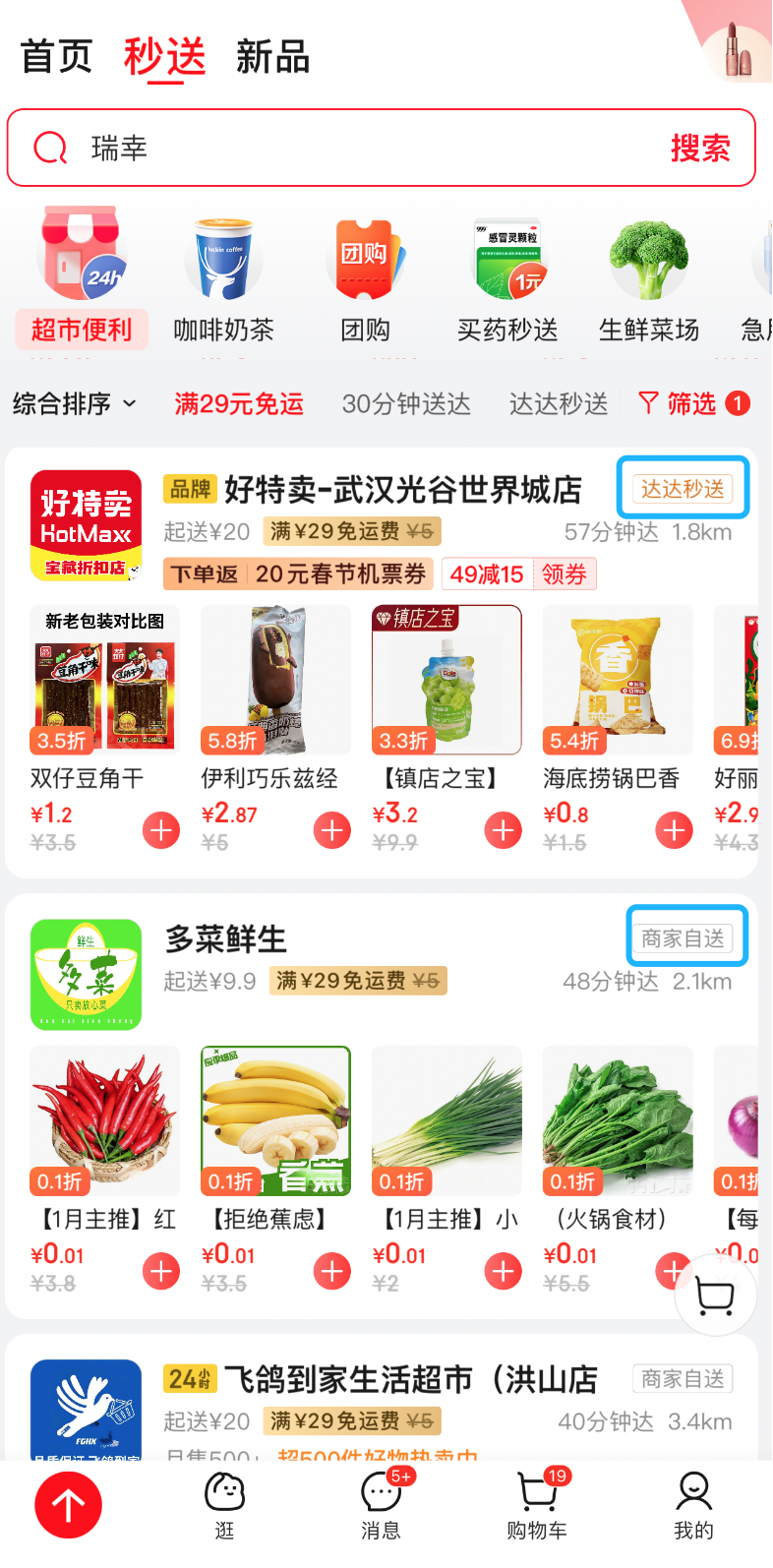Open the 好特卖-武汉光谷世界城店 store
The image size is (773, 1568).
(402, 489)
